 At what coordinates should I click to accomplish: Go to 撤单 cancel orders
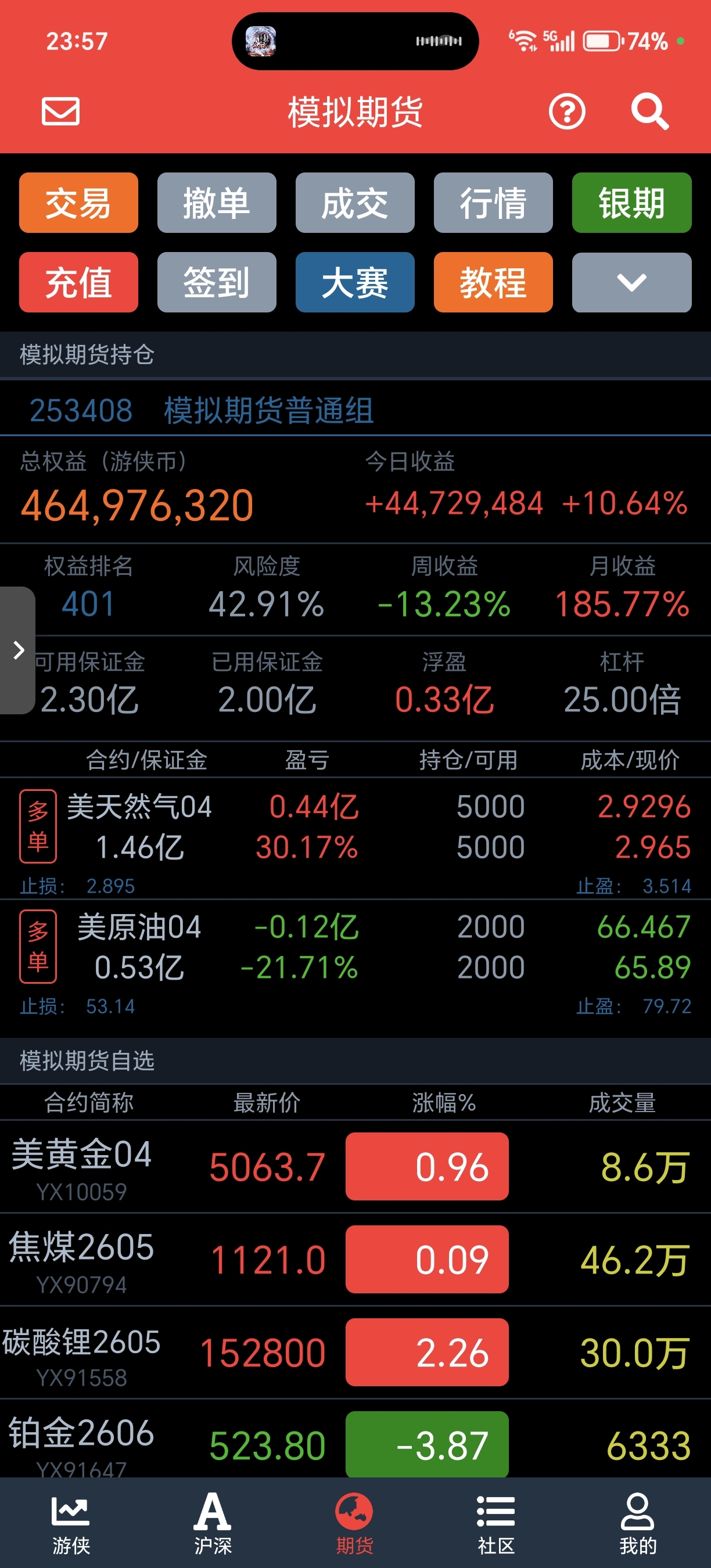[x=217, y=203]
